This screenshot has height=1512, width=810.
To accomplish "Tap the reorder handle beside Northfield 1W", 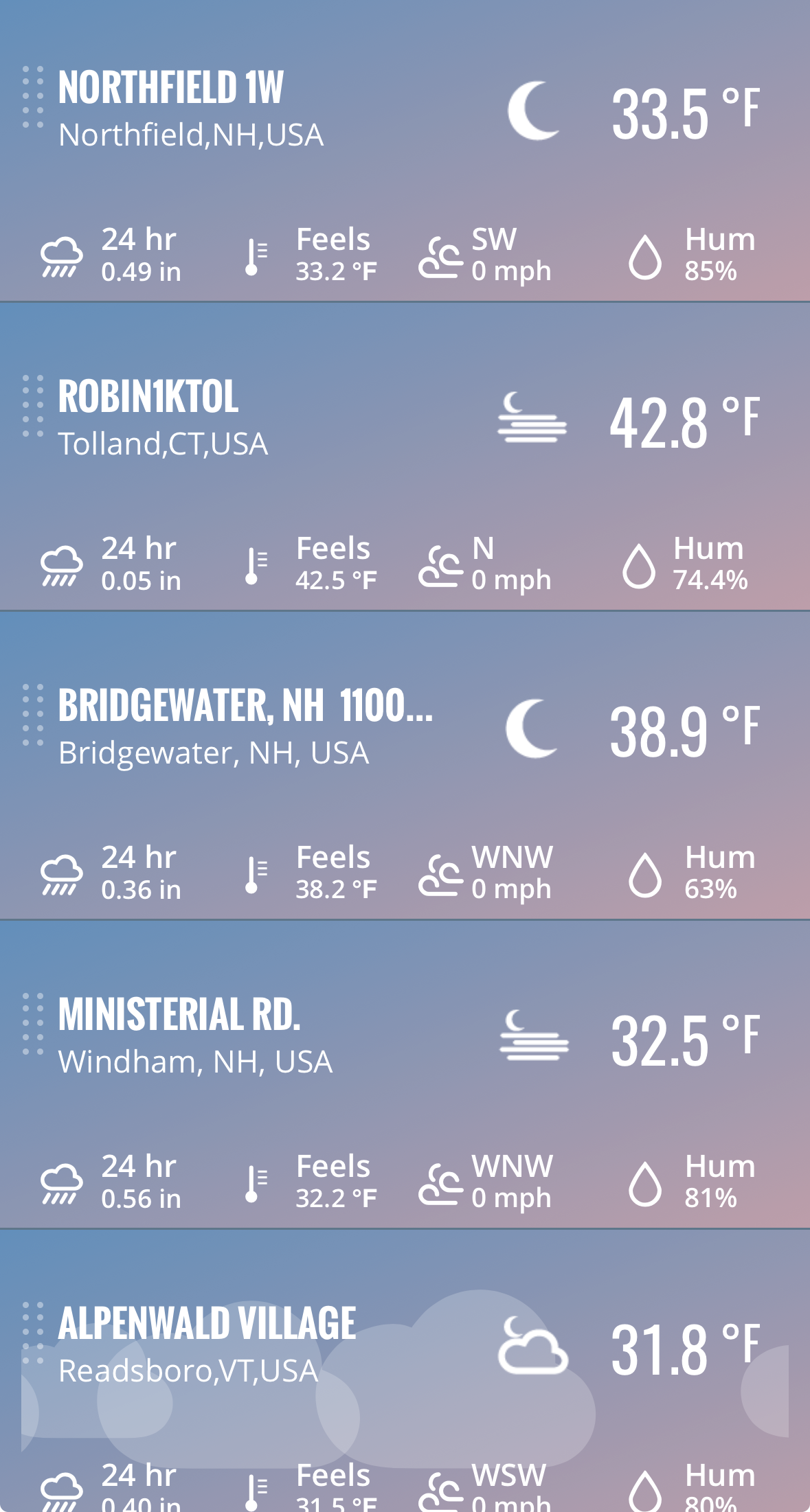I will [32, 97].
